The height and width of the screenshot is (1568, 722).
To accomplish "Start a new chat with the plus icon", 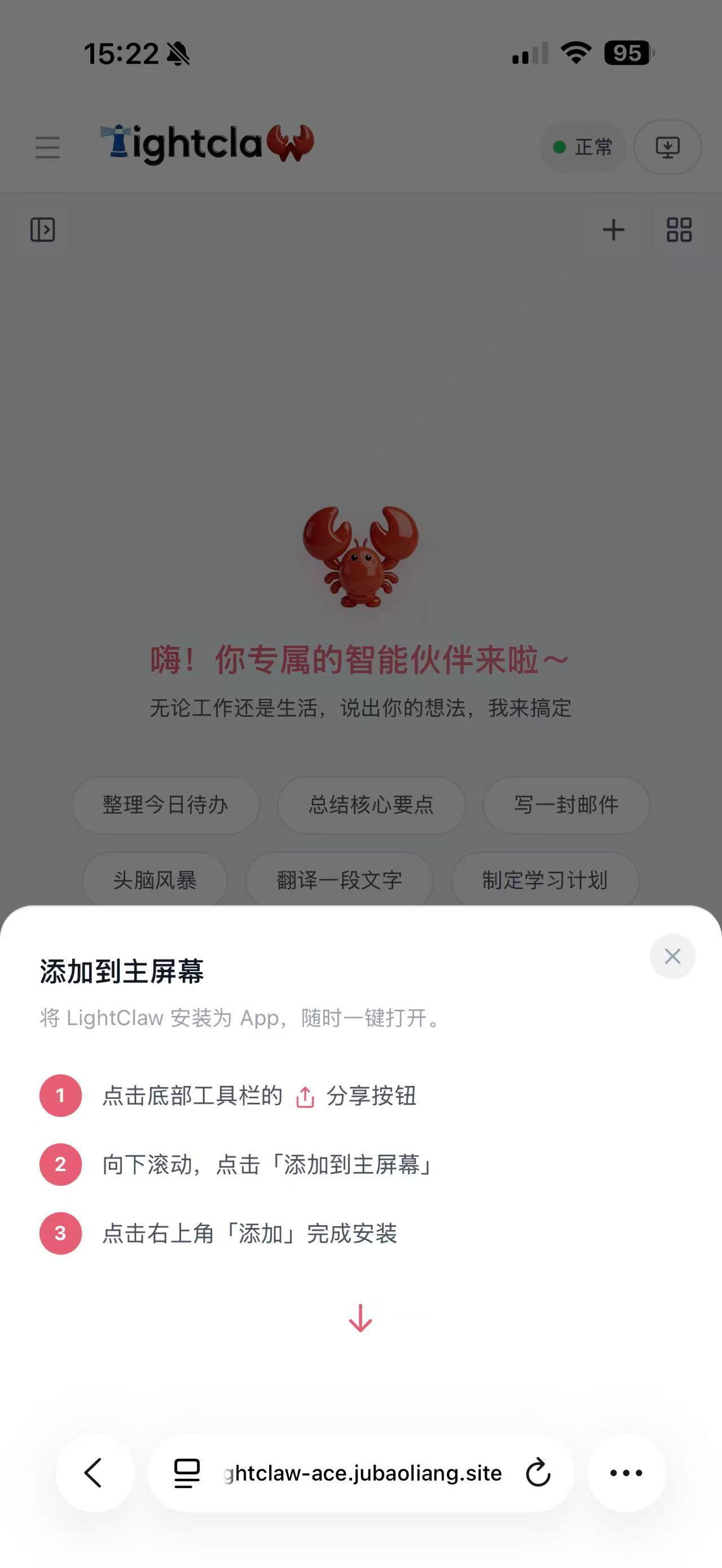I will point(613,230).
